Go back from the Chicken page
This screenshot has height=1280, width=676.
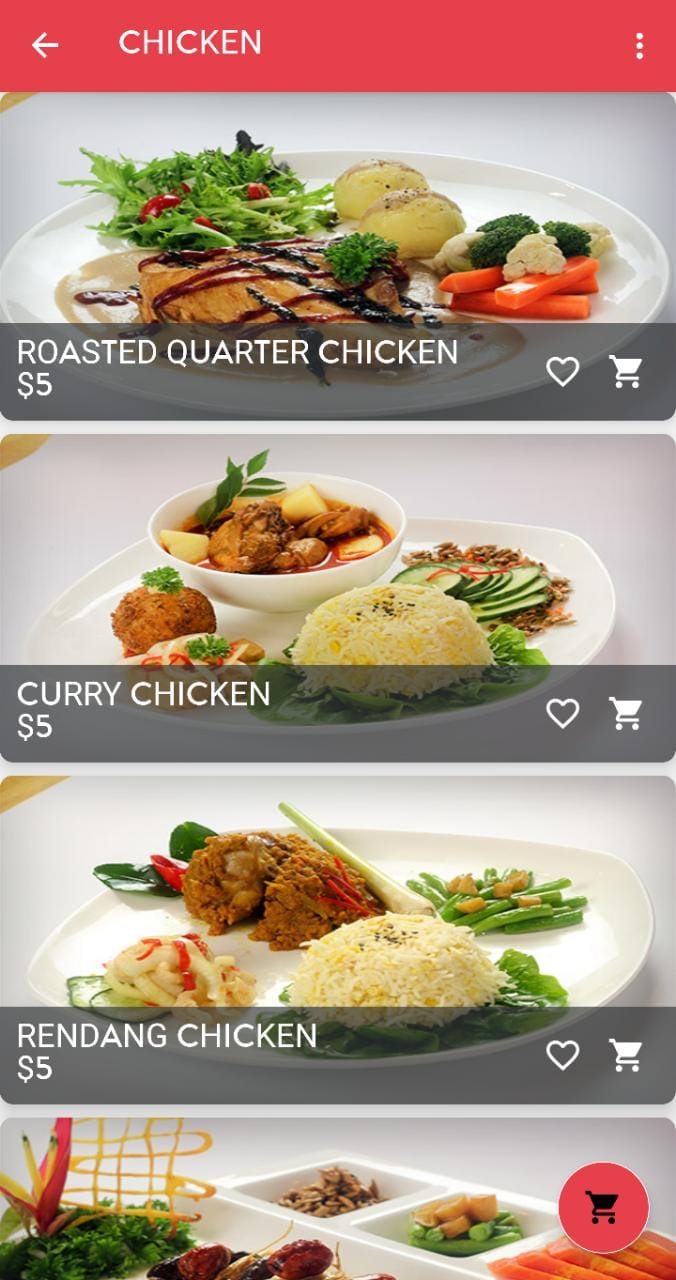coord(45,45)
